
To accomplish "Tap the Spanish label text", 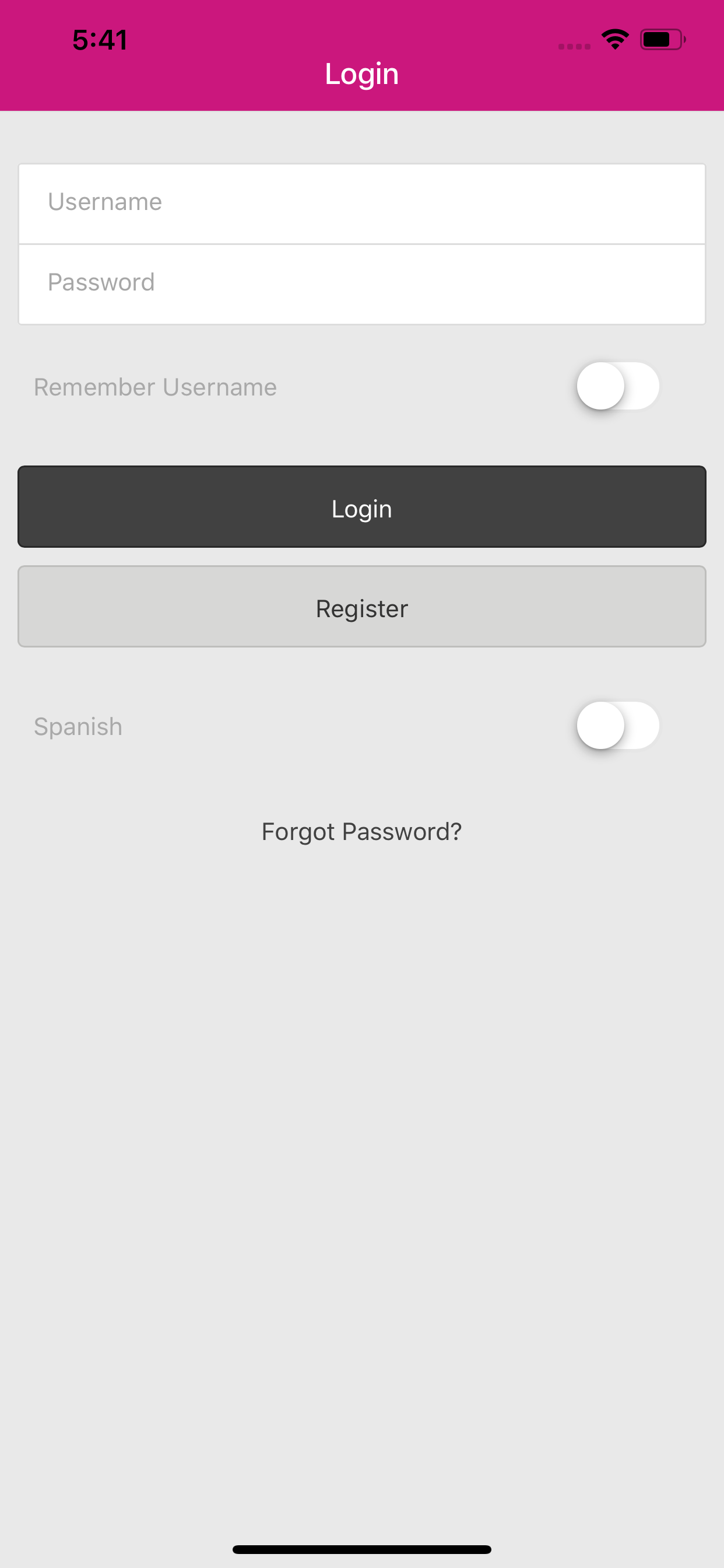I will pyautogui.click(x=77, y=726).
